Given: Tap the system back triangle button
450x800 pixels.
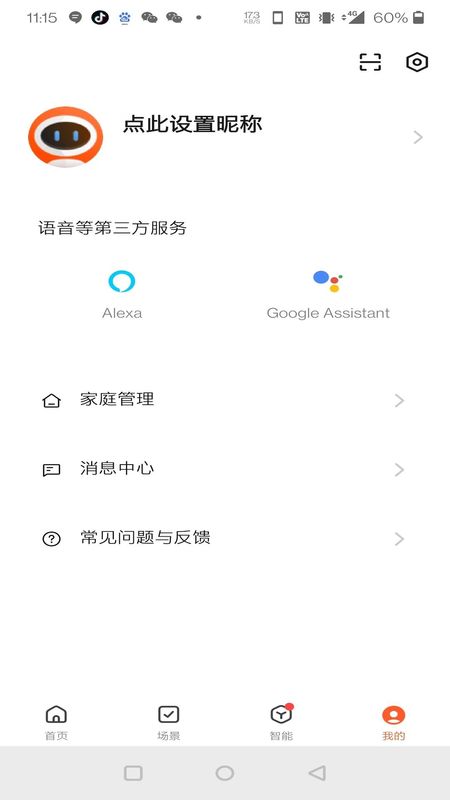Looking at the screenshot, I should point(317,773).
